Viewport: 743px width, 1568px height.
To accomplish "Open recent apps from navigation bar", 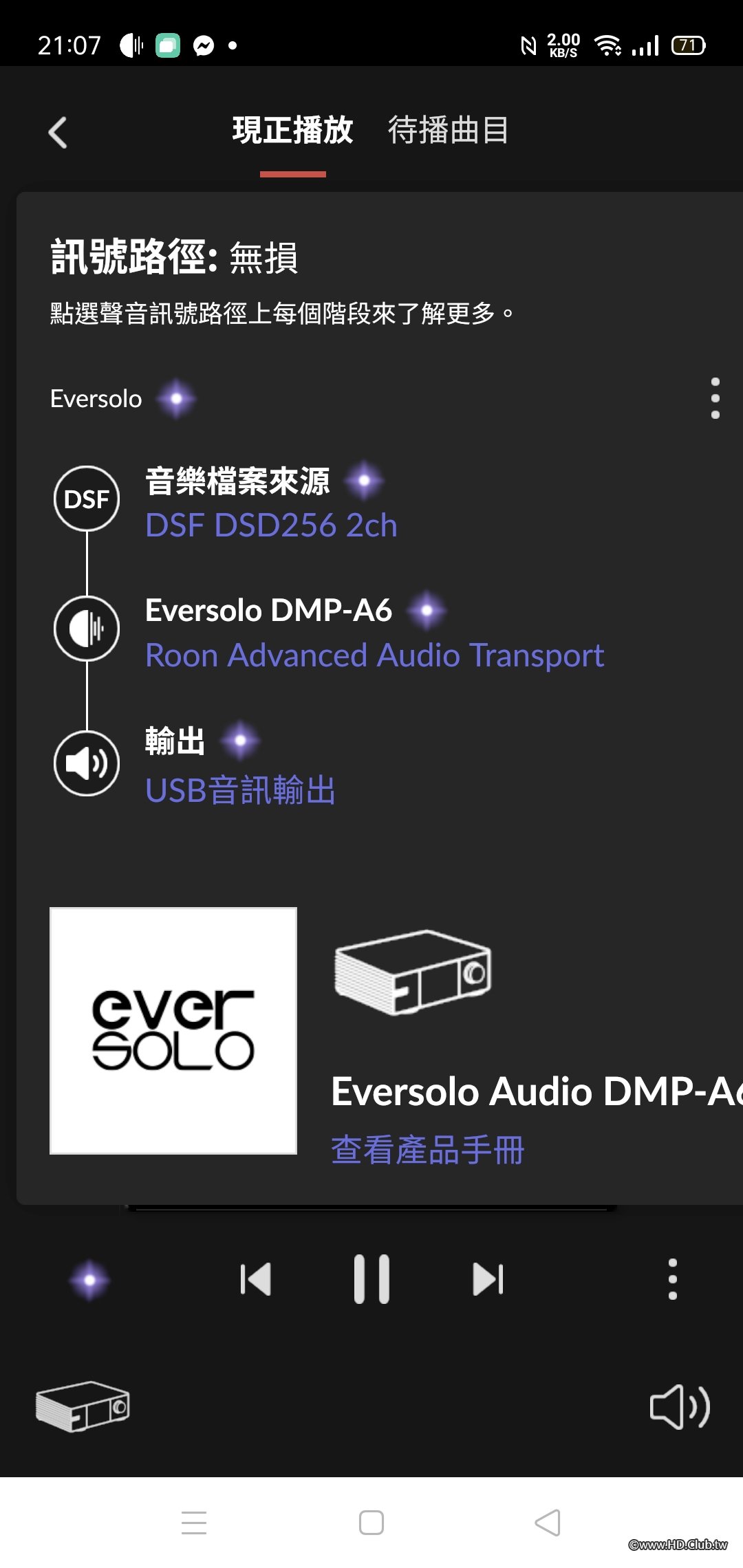I will point(194,1523).
